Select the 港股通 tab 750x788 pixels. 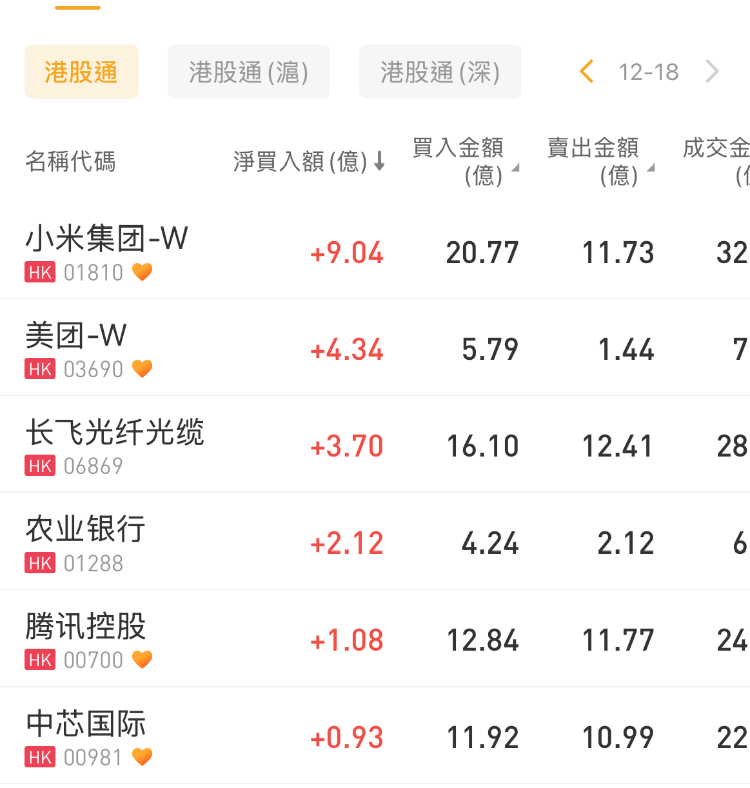click(x=81, y=72)
